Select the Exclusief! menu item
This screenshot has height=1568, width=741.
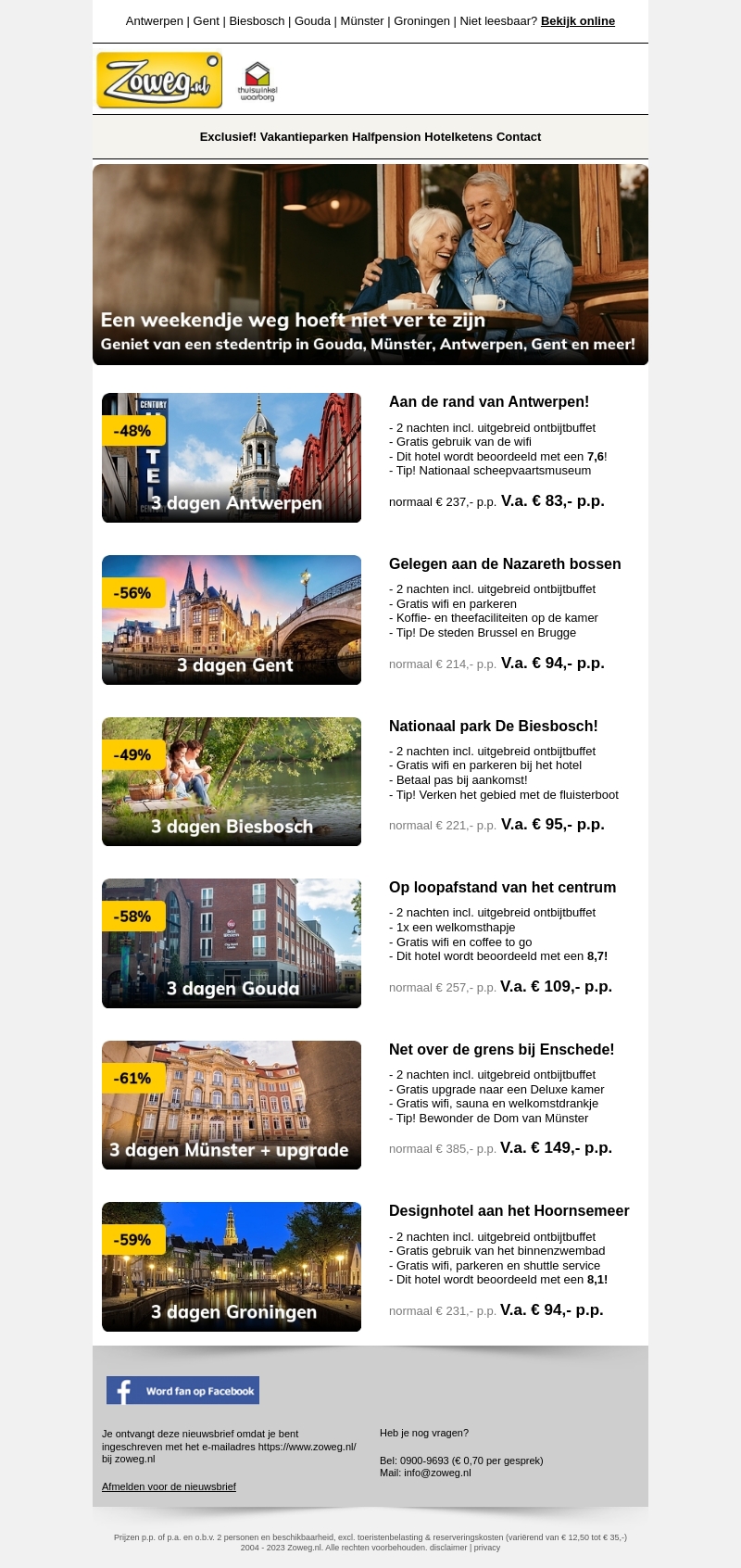pos(228,136)
